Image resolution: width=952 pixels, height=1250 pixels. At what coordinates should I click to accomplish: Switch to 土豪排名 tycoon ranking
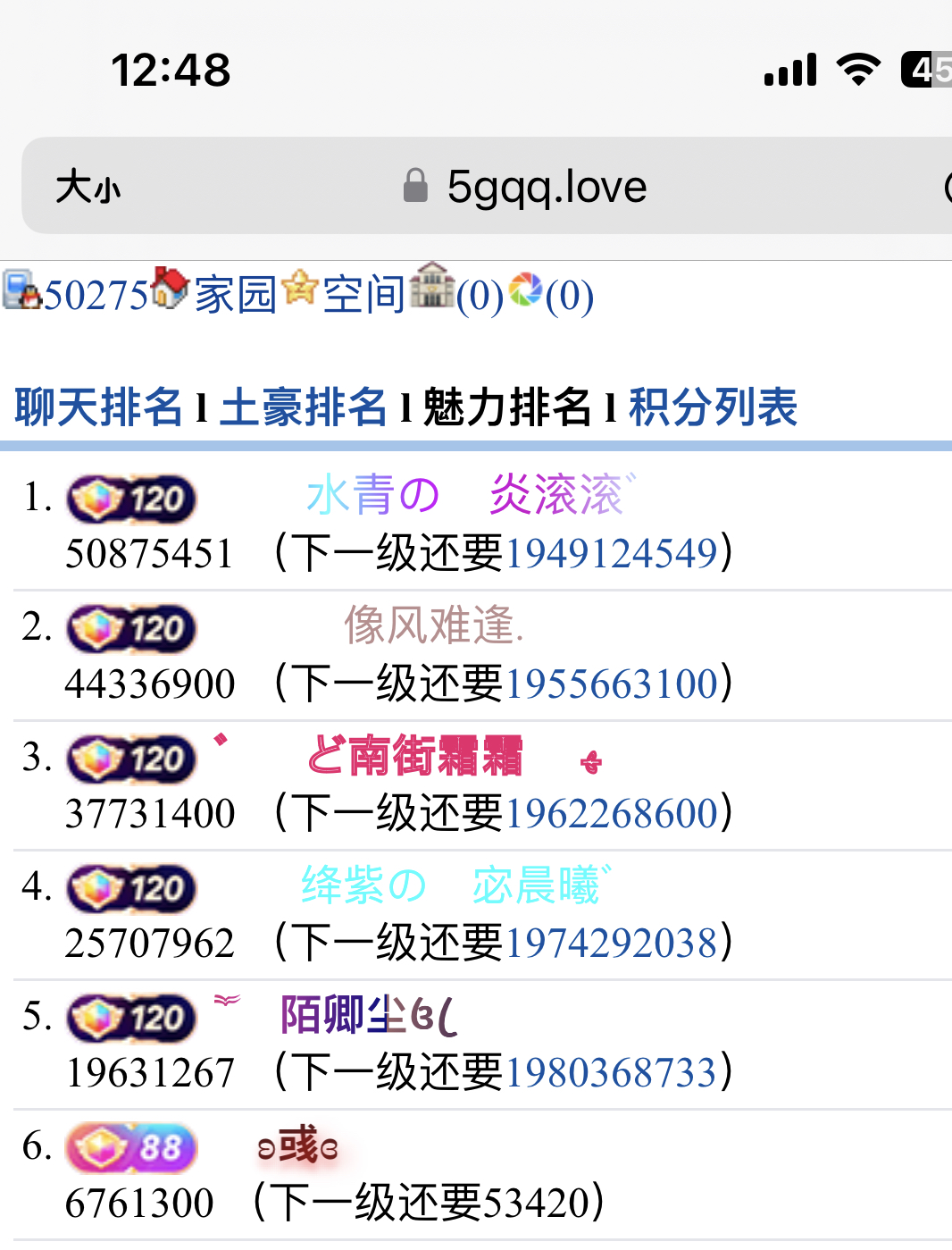tap(303, 407)
